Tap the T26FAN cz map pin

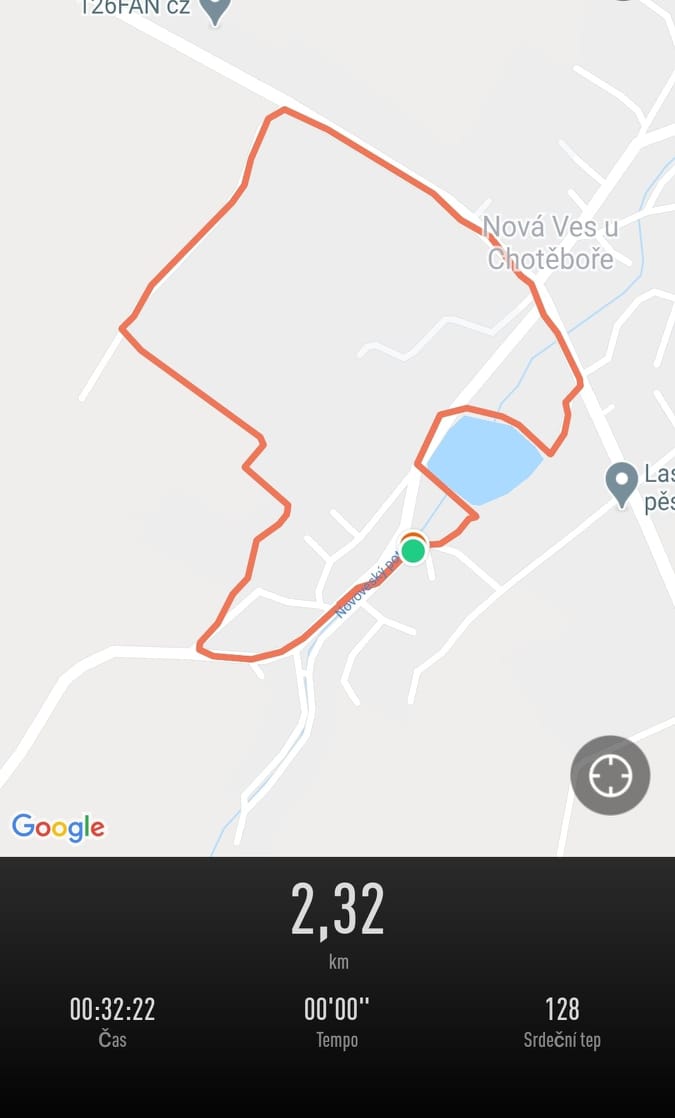215,11
